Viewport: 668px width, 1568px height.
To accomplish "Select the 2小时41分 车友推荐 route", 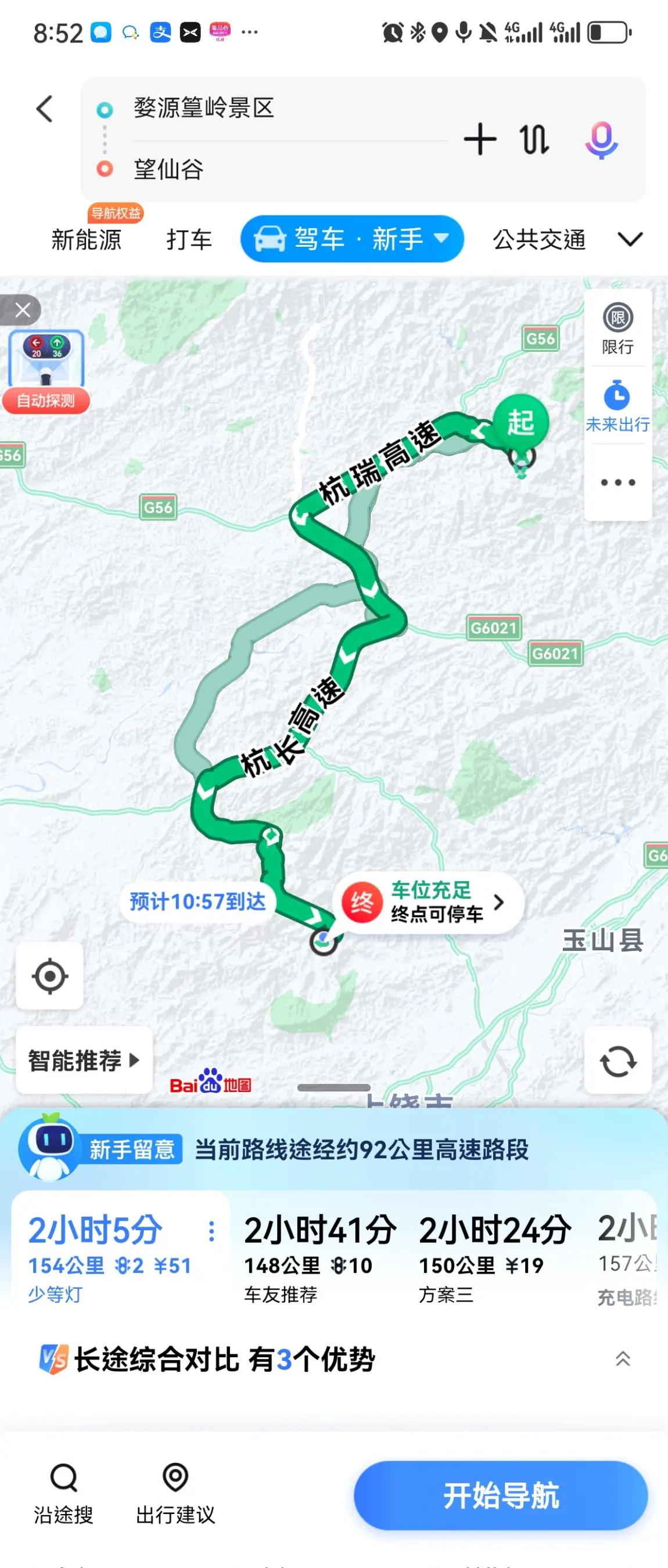I will coord(320,1257).
